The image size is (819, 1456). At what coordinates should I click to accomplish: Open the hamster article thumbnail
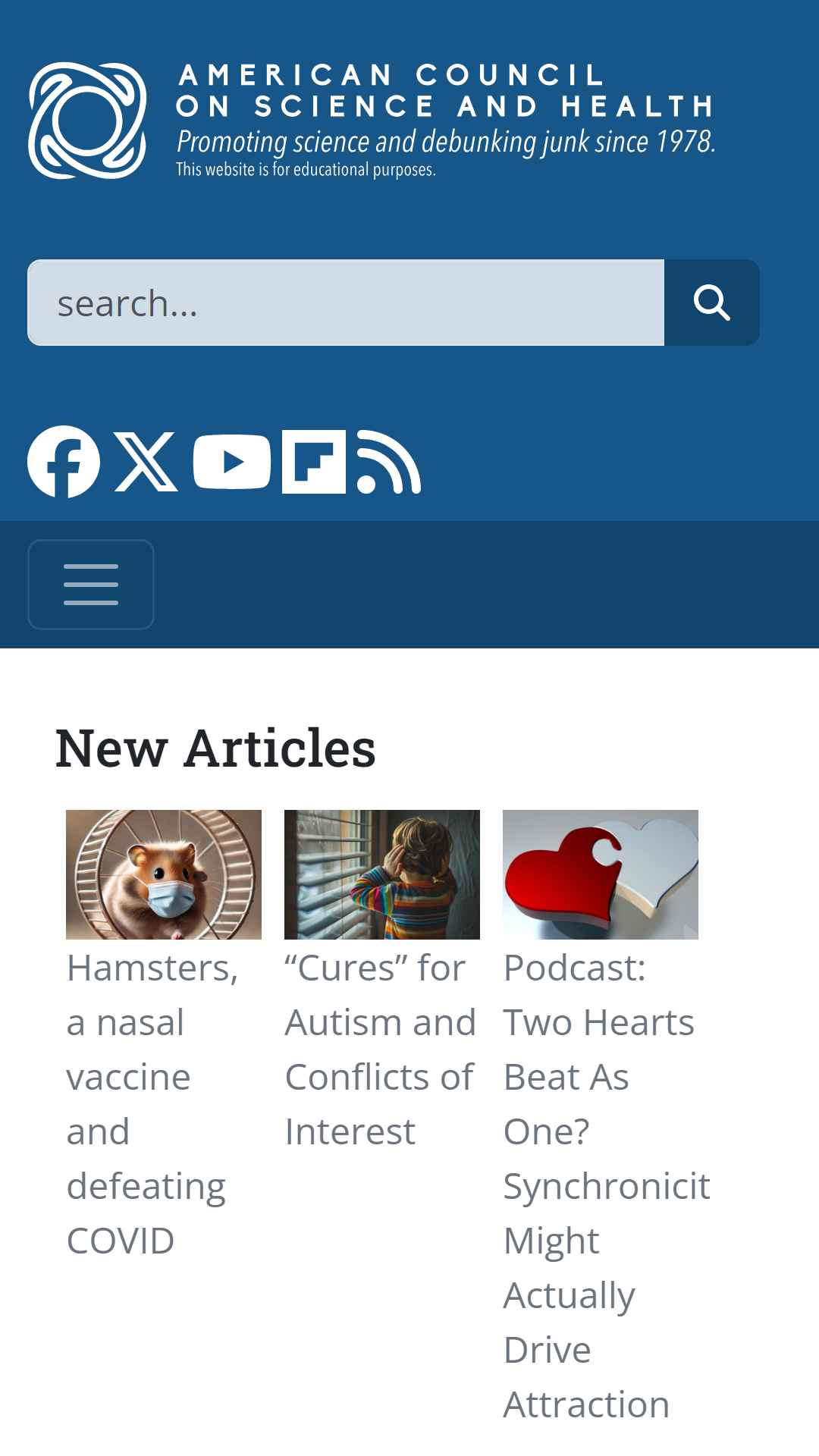click(164, 874)
